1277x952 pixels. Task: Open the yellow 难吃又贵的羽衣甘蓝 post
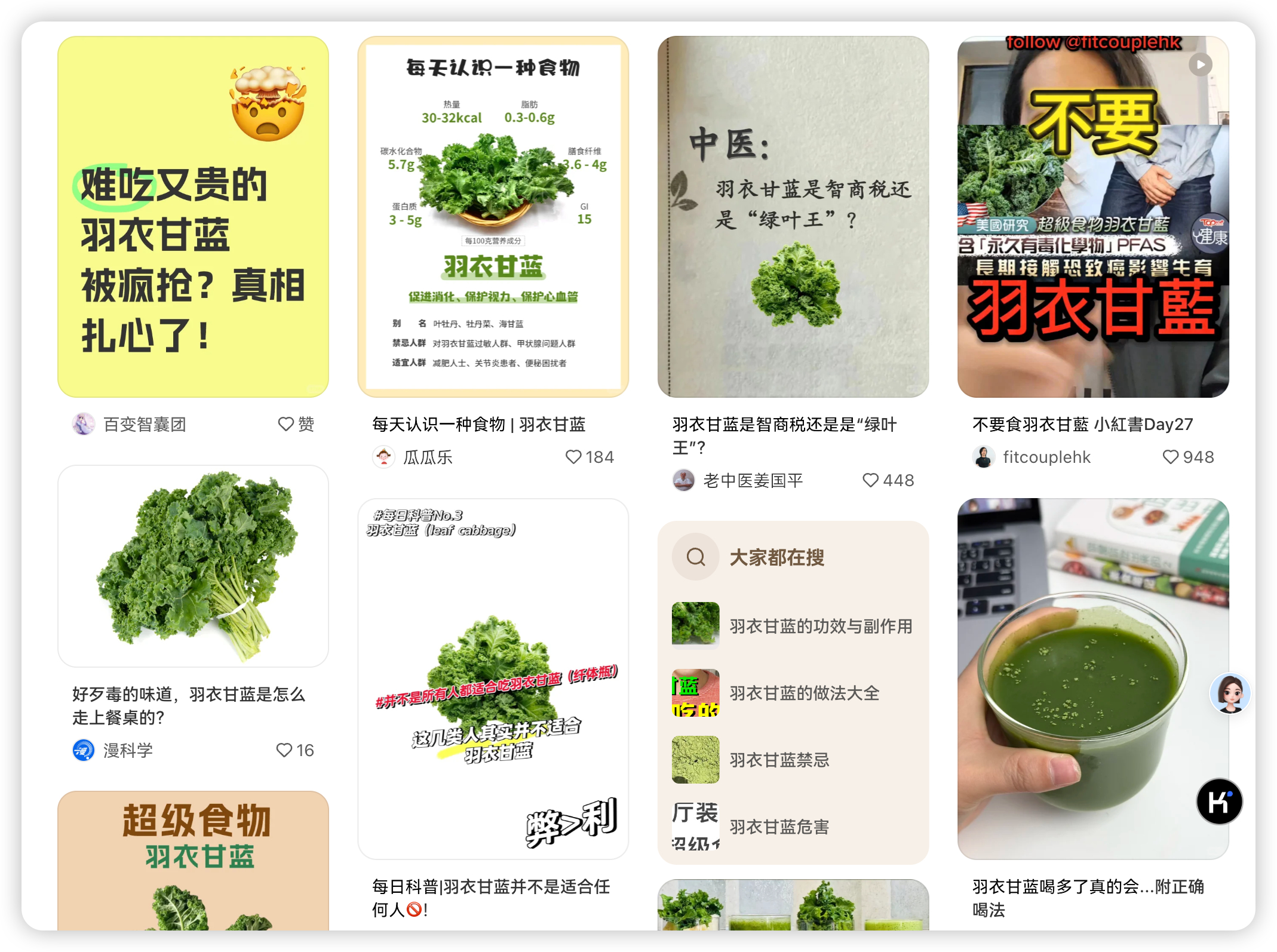click(193, 216)
